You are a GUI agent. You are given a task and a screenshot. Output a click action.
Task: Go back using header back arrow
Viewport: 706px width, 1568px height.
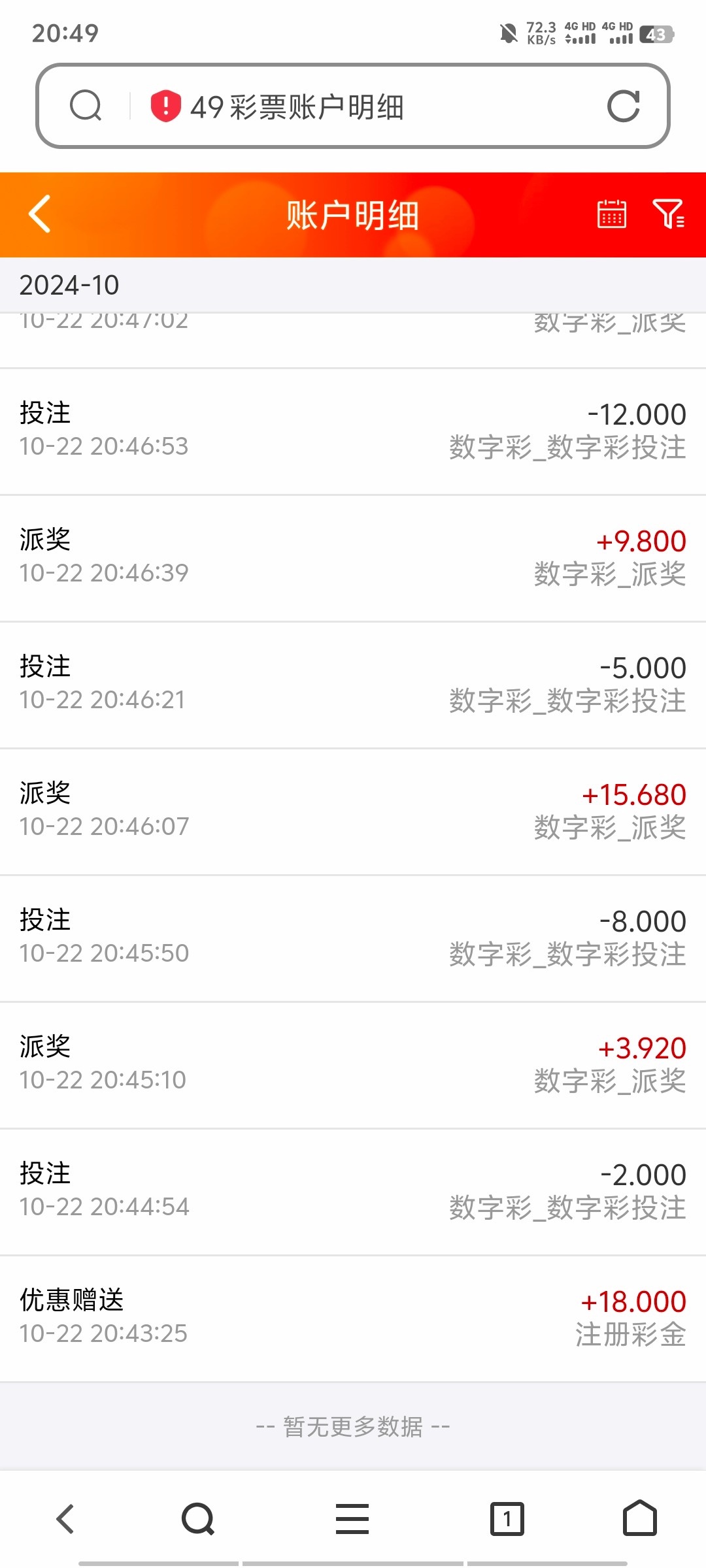coord(39,216)
